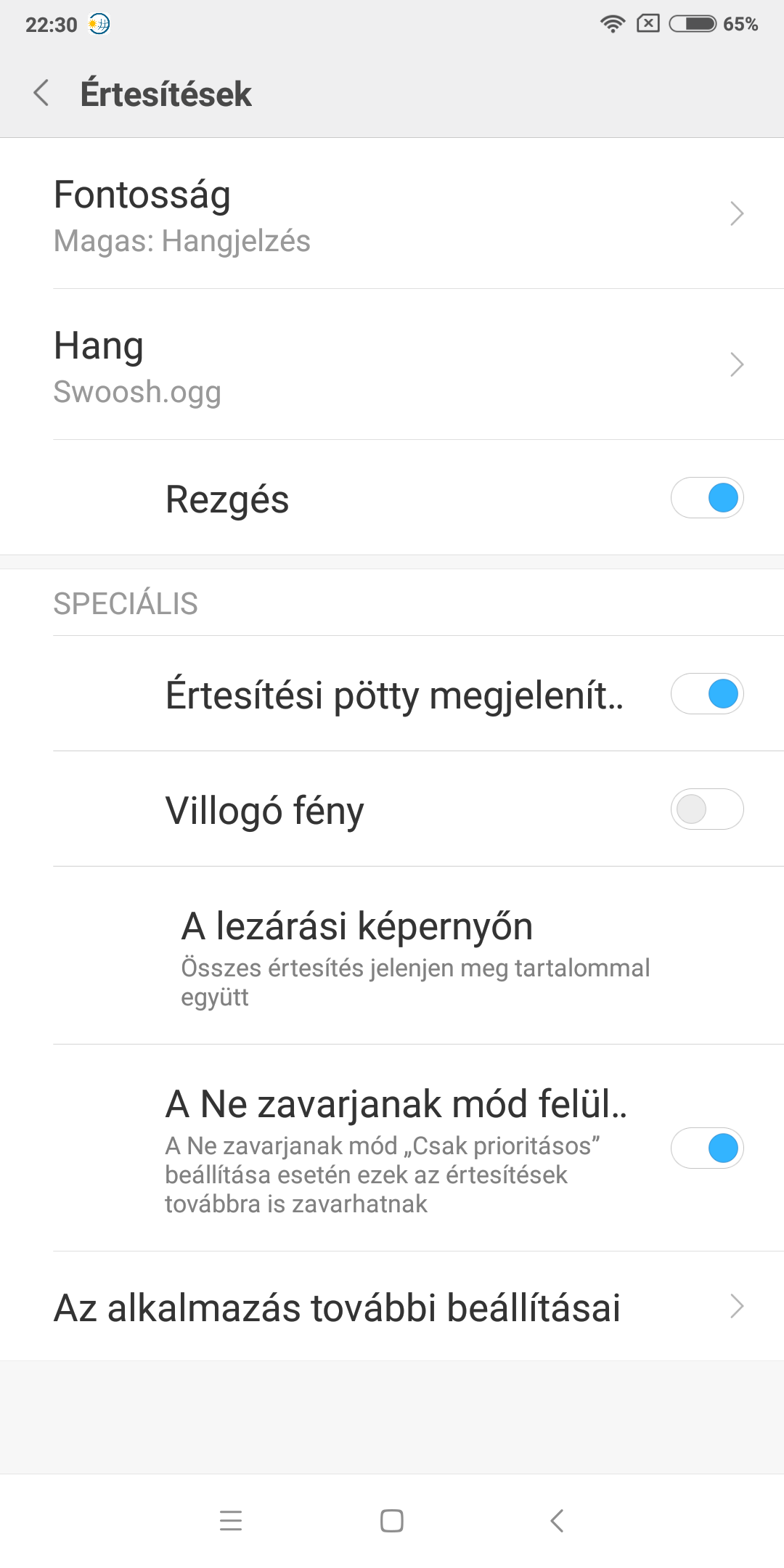Enable the Villogó fény switch
The width and height of the screenshot is (784, 1568).
pyautogui.click(x=706, y=809)
